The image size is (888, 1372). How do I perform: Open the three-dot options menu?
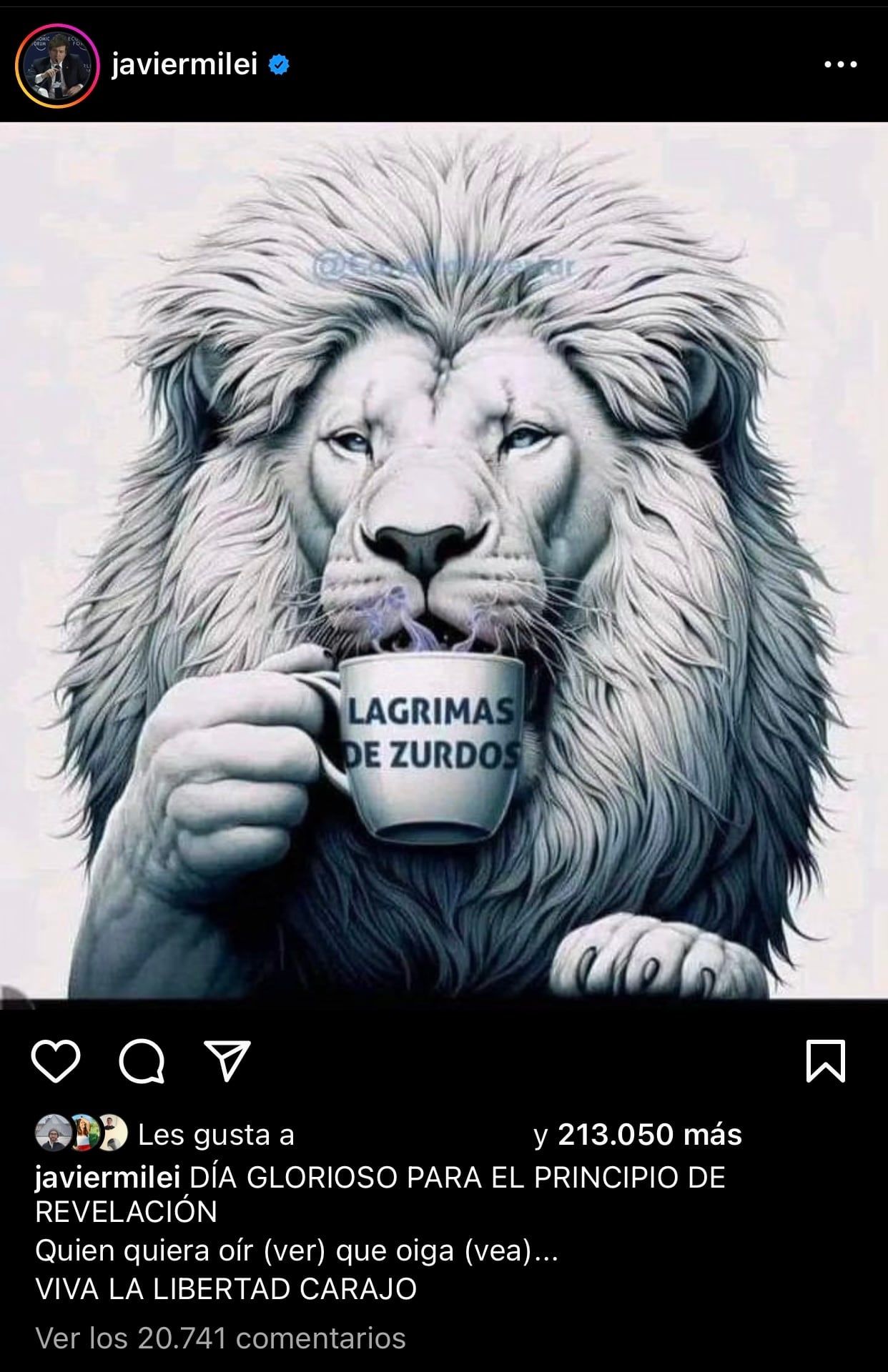(x=840, y=65)
